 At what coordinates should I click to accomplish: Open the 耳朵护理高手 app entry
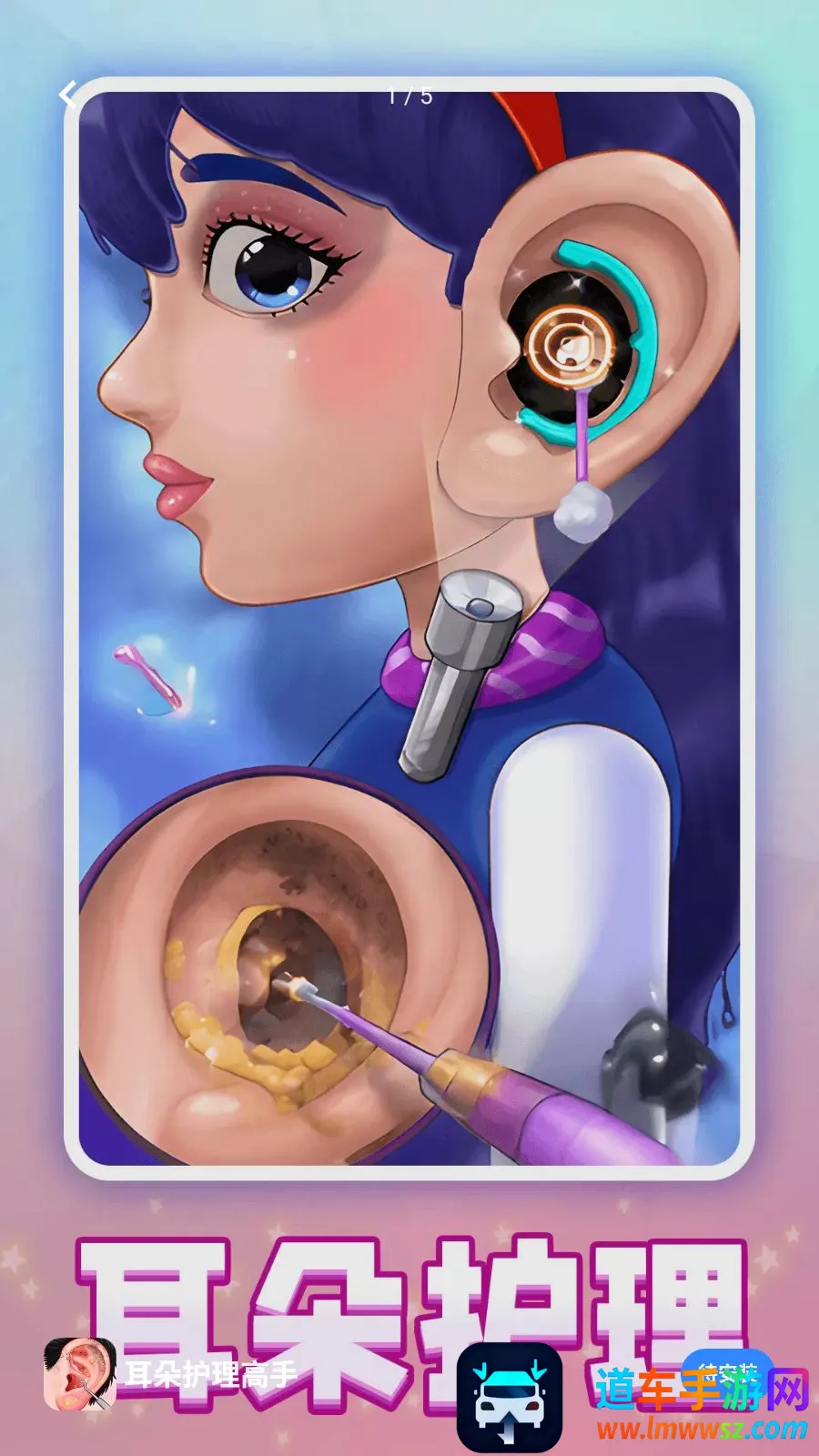171,1374
